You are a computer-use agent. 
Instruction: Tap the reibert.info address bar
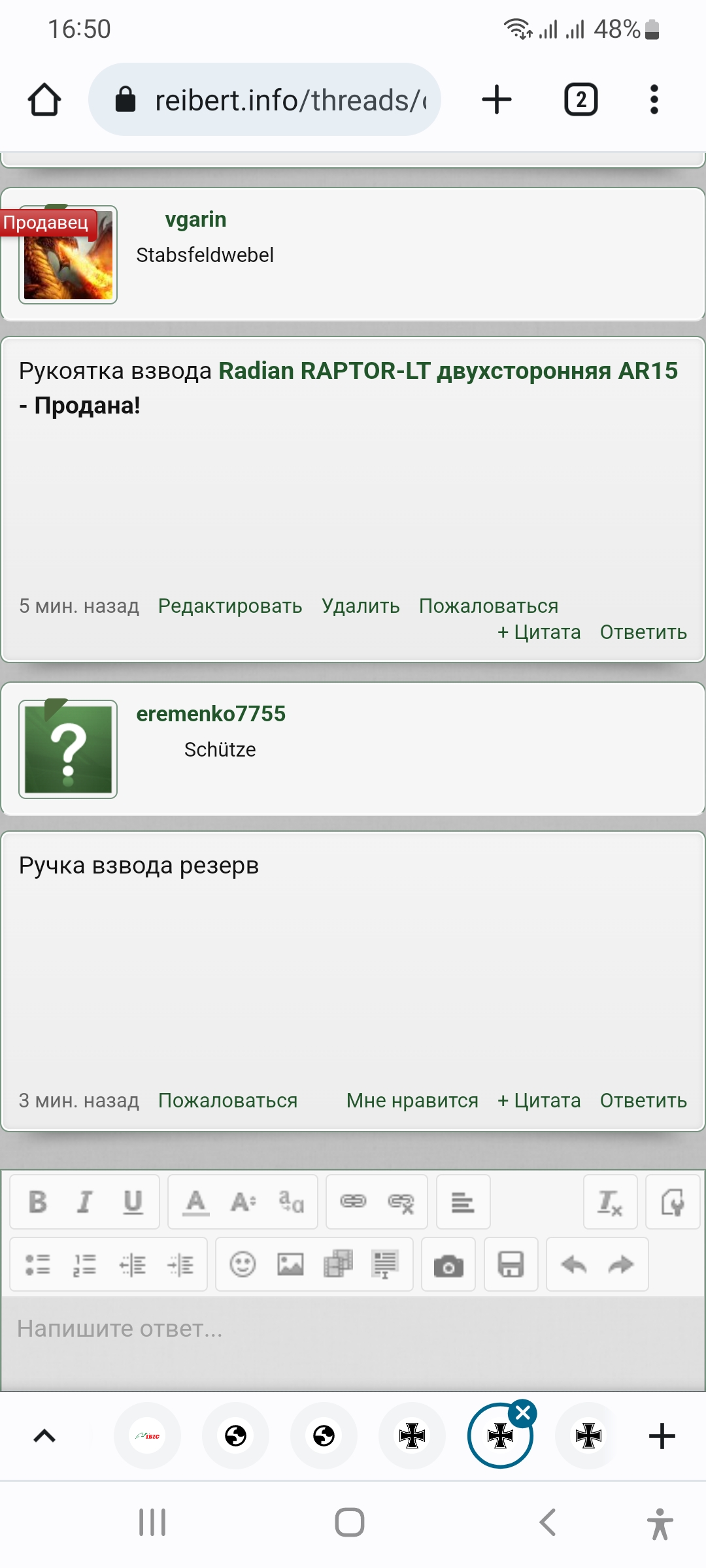pos(265,100)
